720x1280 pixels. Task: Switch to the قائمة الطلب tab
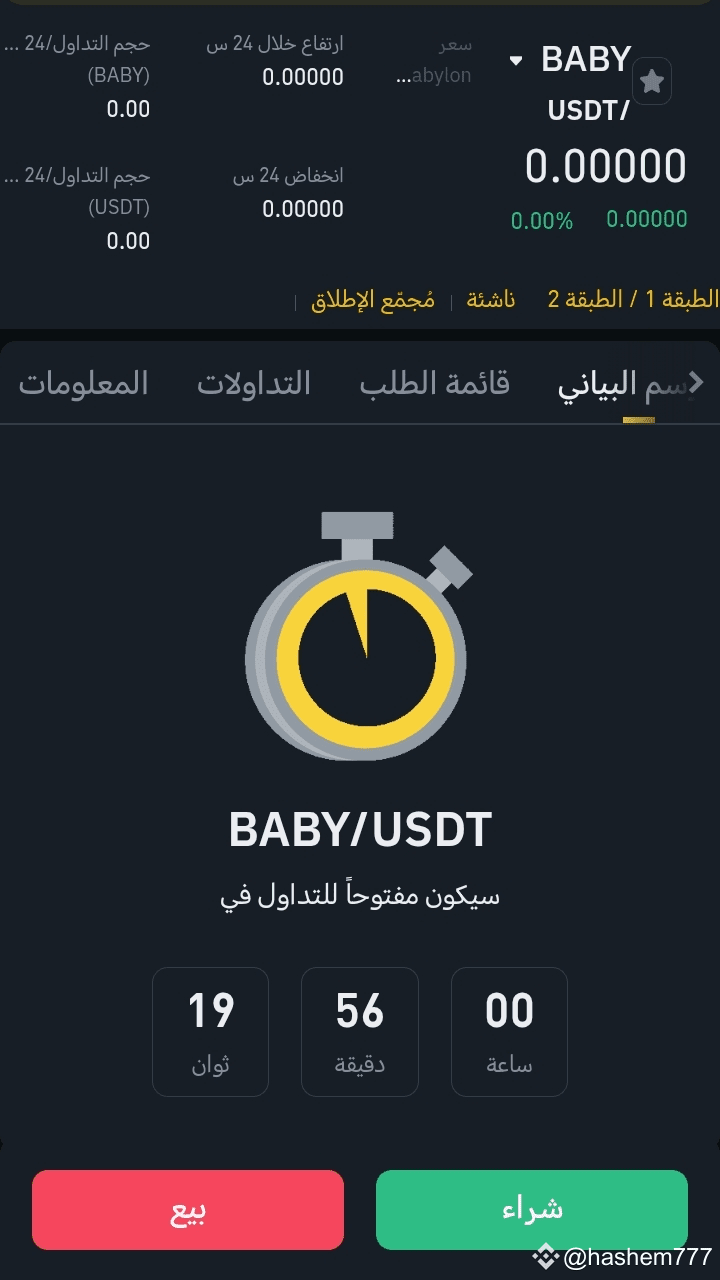coord(435,383)
